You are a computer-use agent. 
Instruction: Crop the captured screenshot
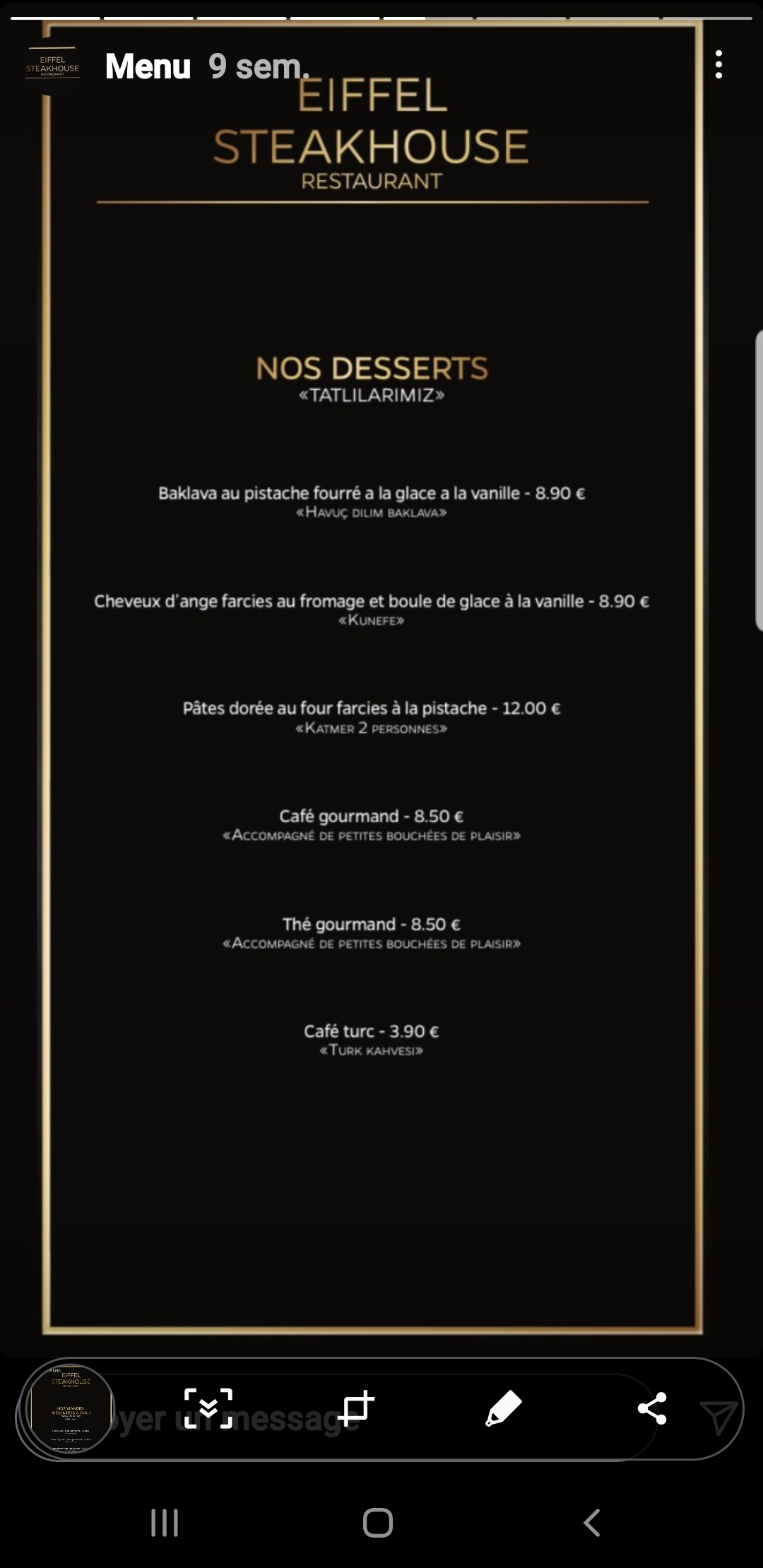356,1409
